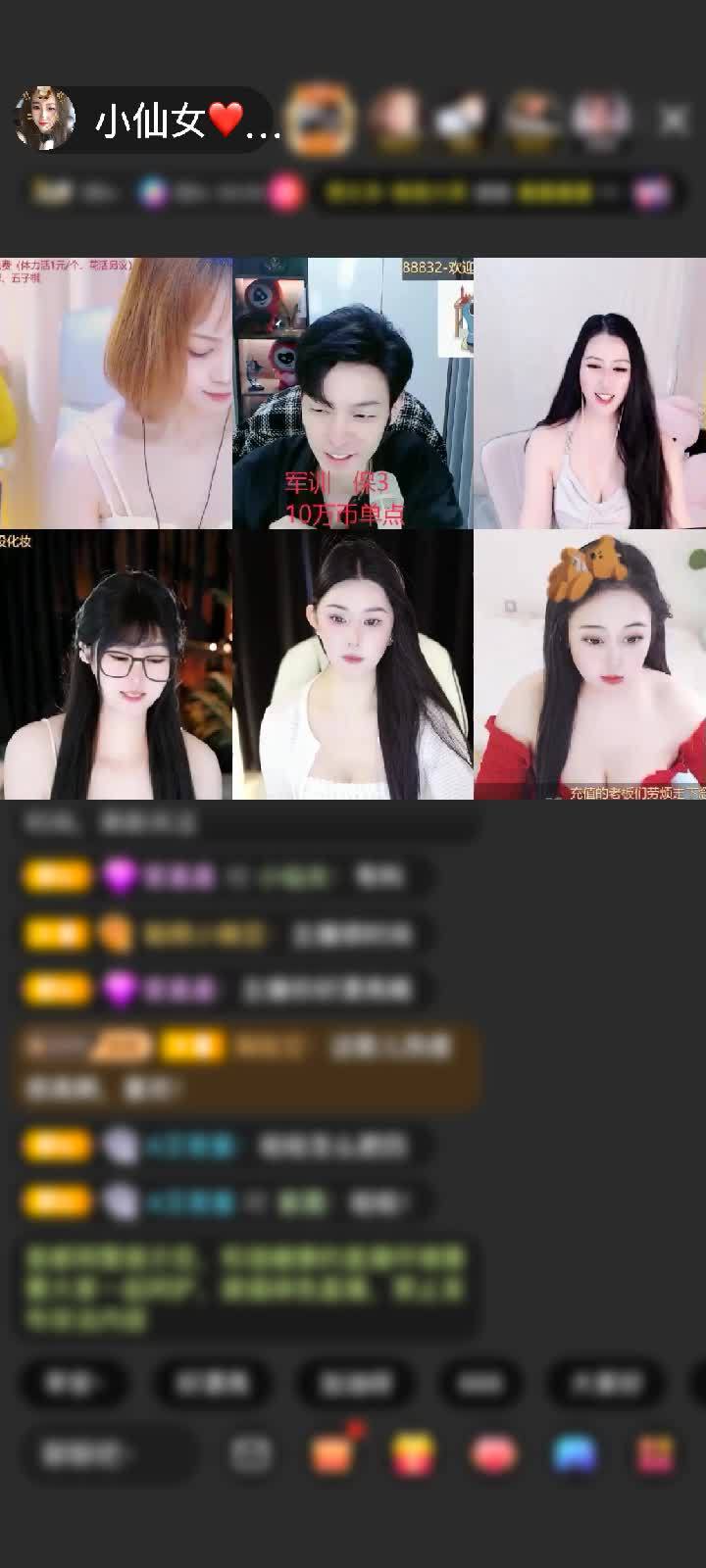Close the live stream room
Viewport: 706px width, 1568px height.
coord(673,121)
